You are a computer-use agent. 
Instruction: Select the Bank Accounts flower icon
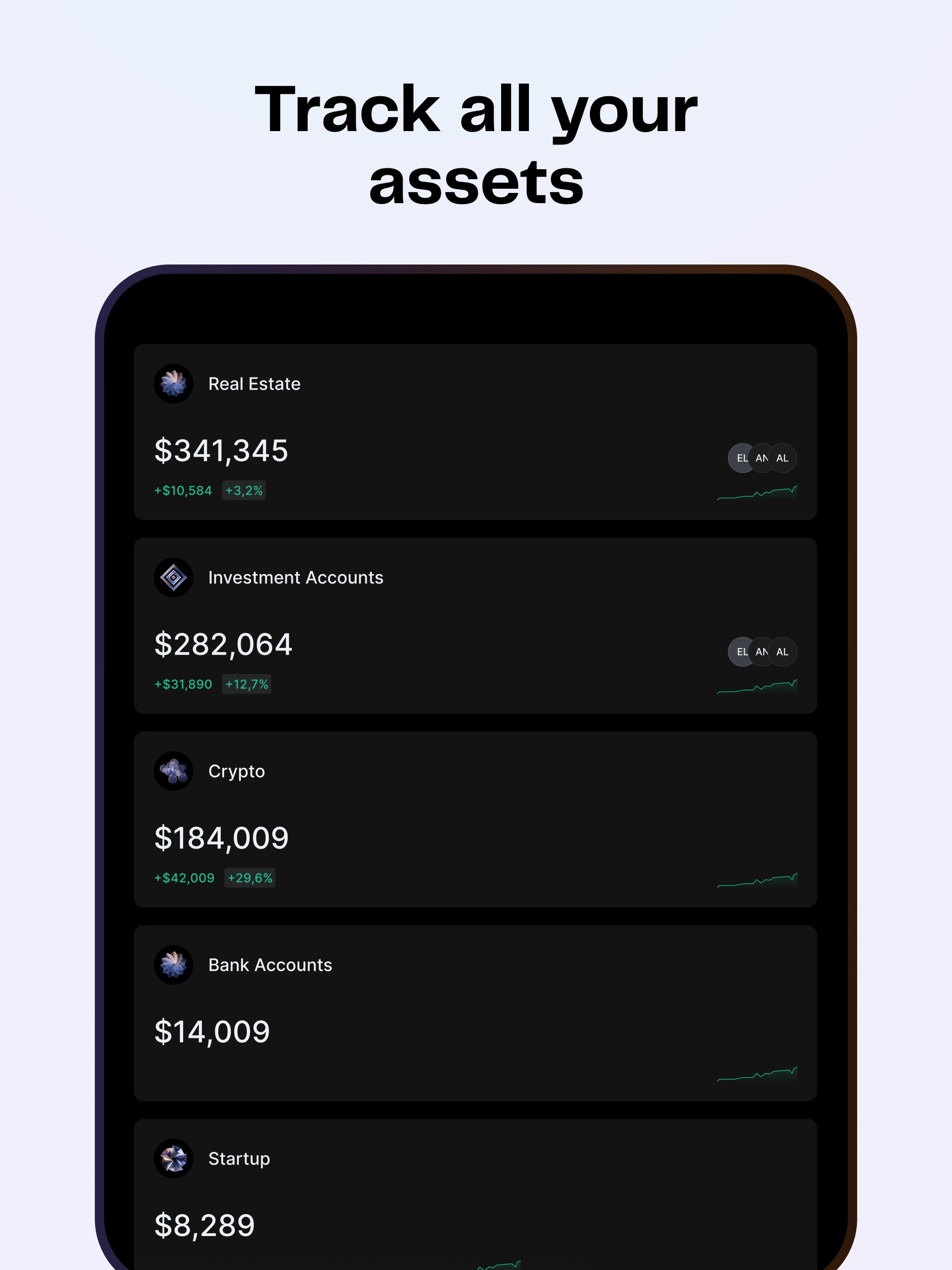point(173,965)
